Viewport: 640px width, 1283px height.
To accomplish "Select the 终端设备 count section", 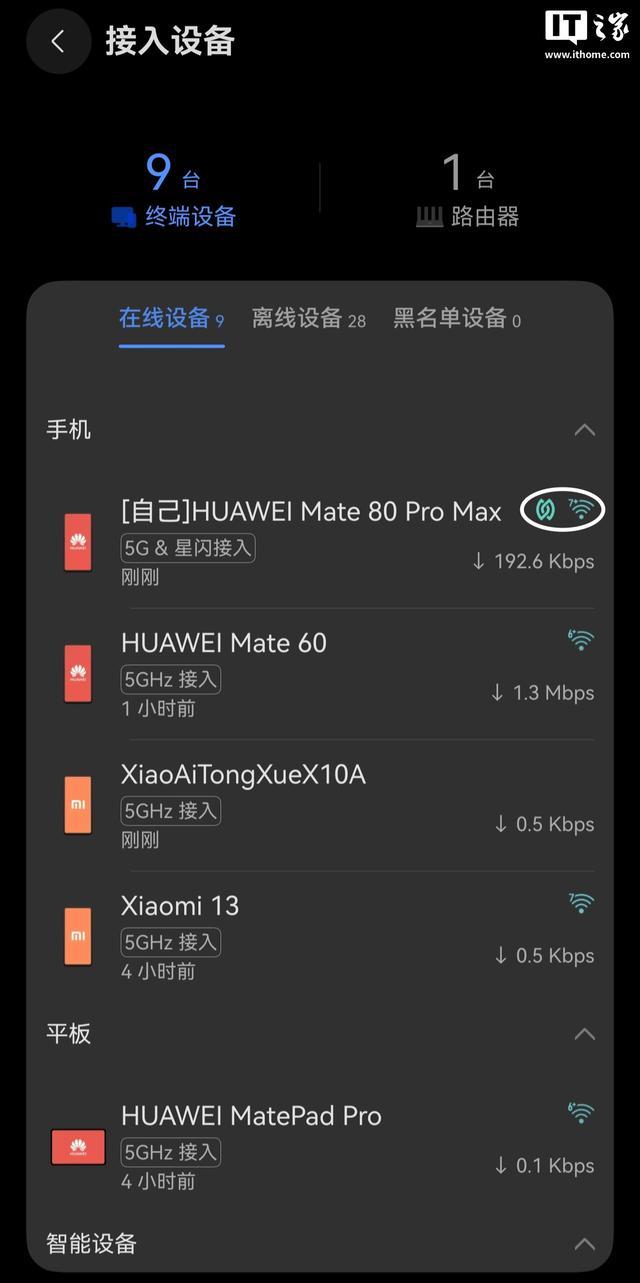I will point(174,189).
